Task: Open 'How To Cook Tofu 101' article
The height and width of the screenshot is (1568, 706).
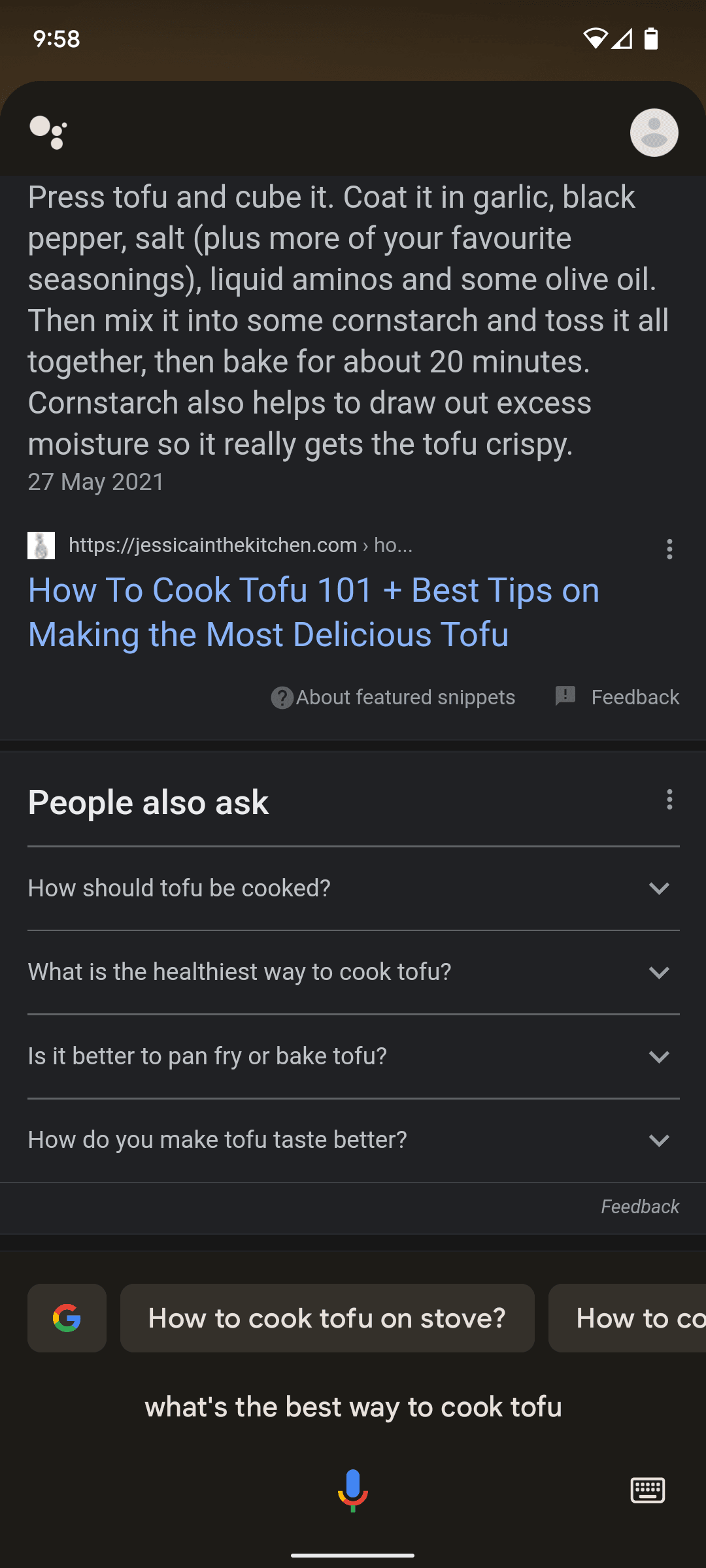Action: pyautogui.click(x=314, y=612)
